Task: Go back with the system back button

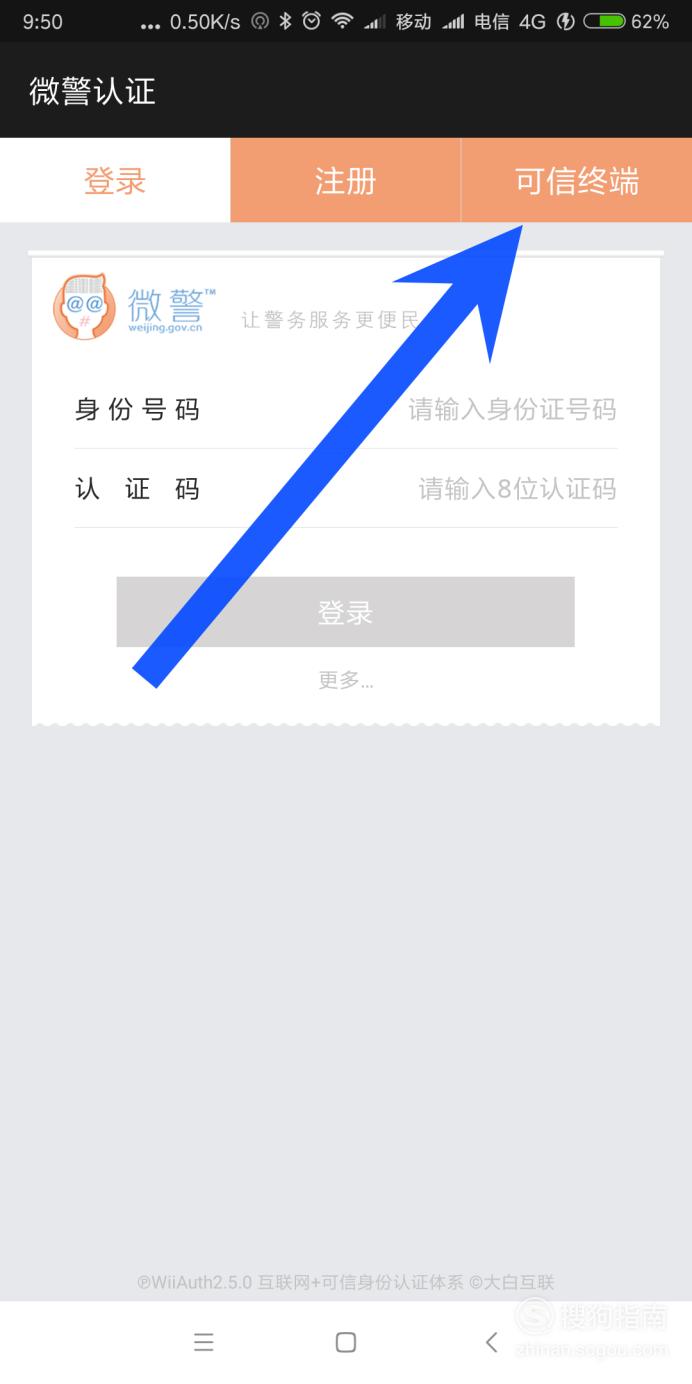Action: point(491,1342)
